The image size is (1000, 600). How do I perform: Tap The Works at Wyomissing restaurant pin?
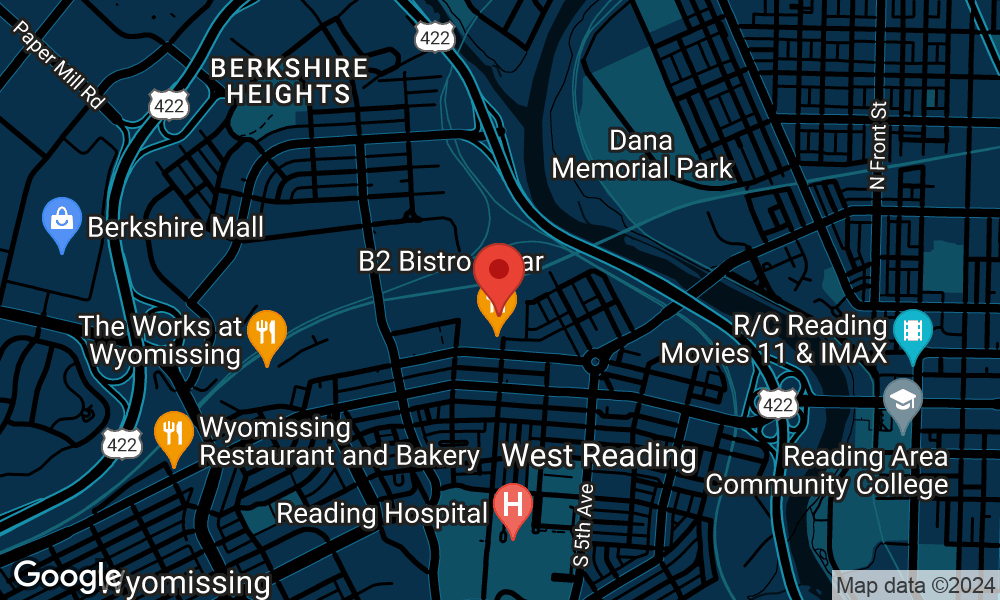(x=267, y=337)
